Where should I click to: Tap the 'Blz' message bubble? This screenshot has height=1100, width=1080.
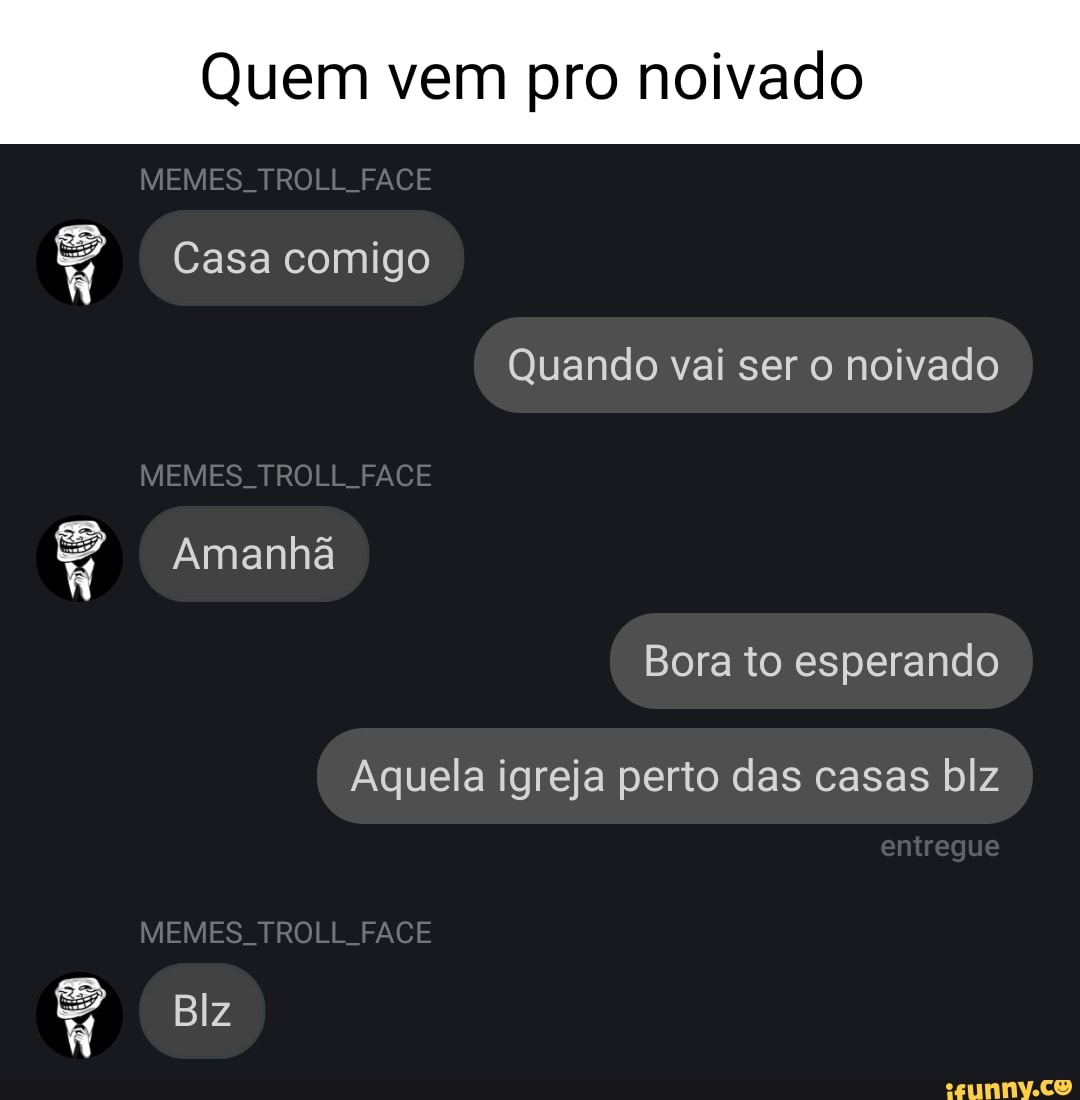coord(201,1010)
